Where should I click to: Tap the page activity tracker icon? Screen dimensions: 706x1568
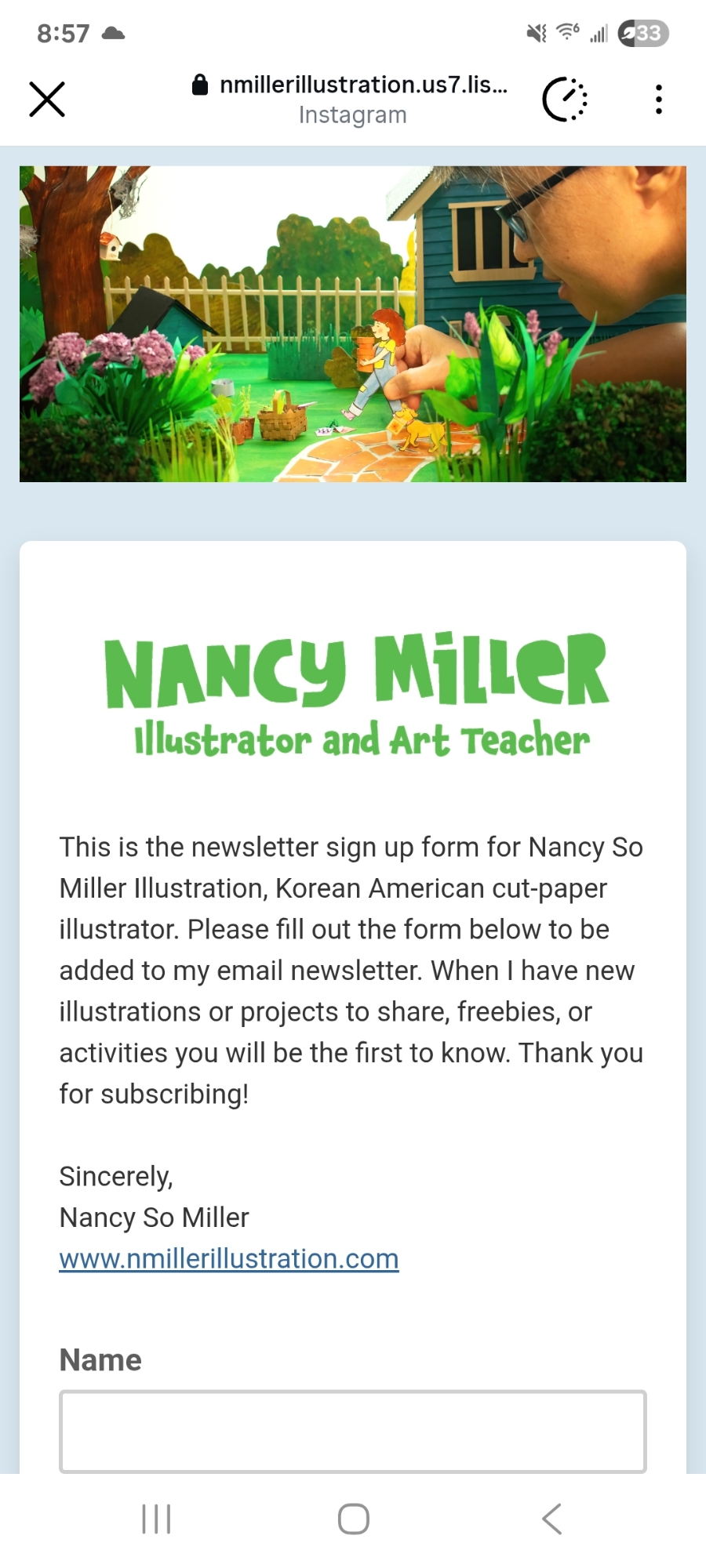coord(565,100)
